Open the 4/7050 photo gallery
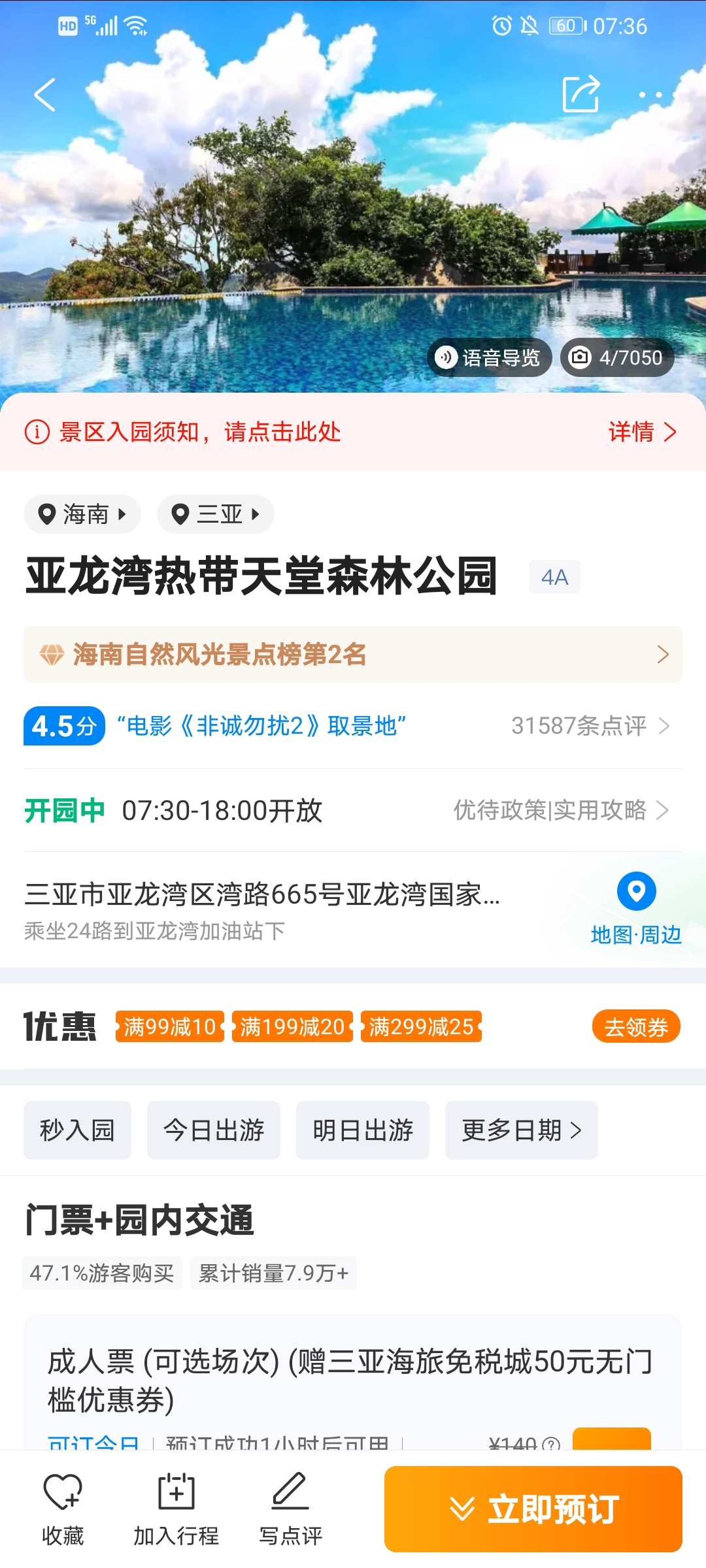Viewport: 706px width, 1568px height. click(x=617, y=357)
